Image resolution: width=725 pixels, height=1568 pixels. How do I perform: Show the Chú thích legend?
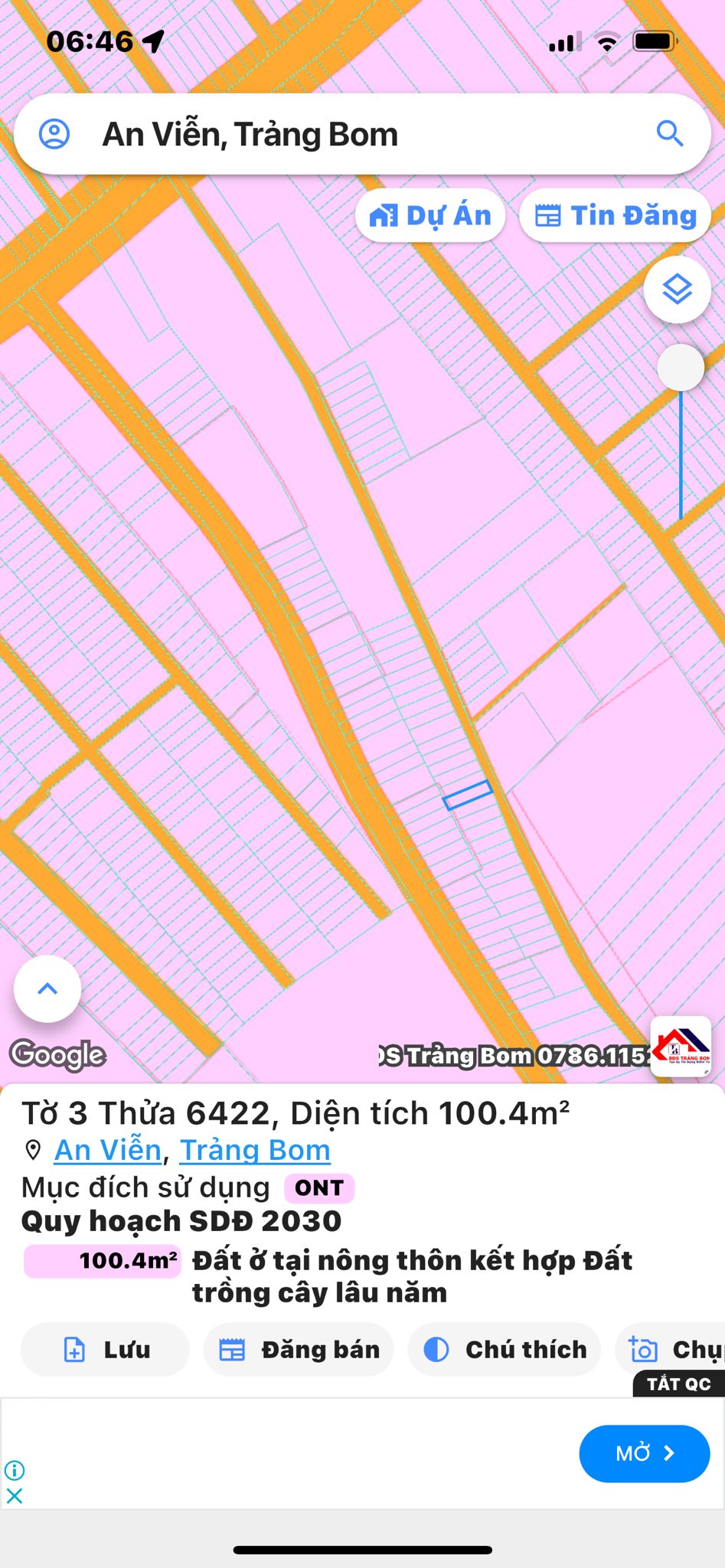505,1349
